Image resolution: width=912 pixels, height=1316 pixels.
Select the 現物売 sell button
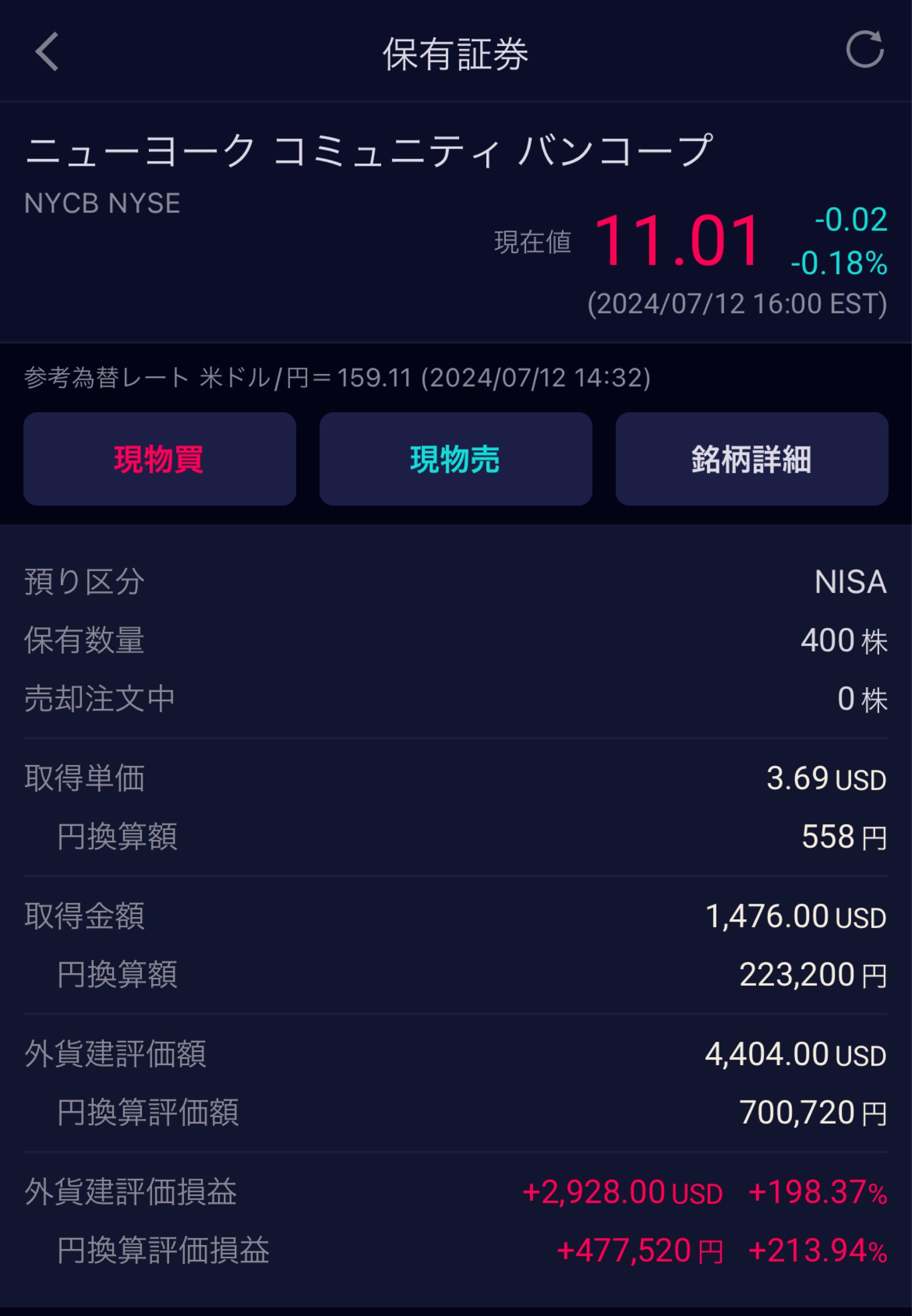pyautogui.click(x=455, y=459)
